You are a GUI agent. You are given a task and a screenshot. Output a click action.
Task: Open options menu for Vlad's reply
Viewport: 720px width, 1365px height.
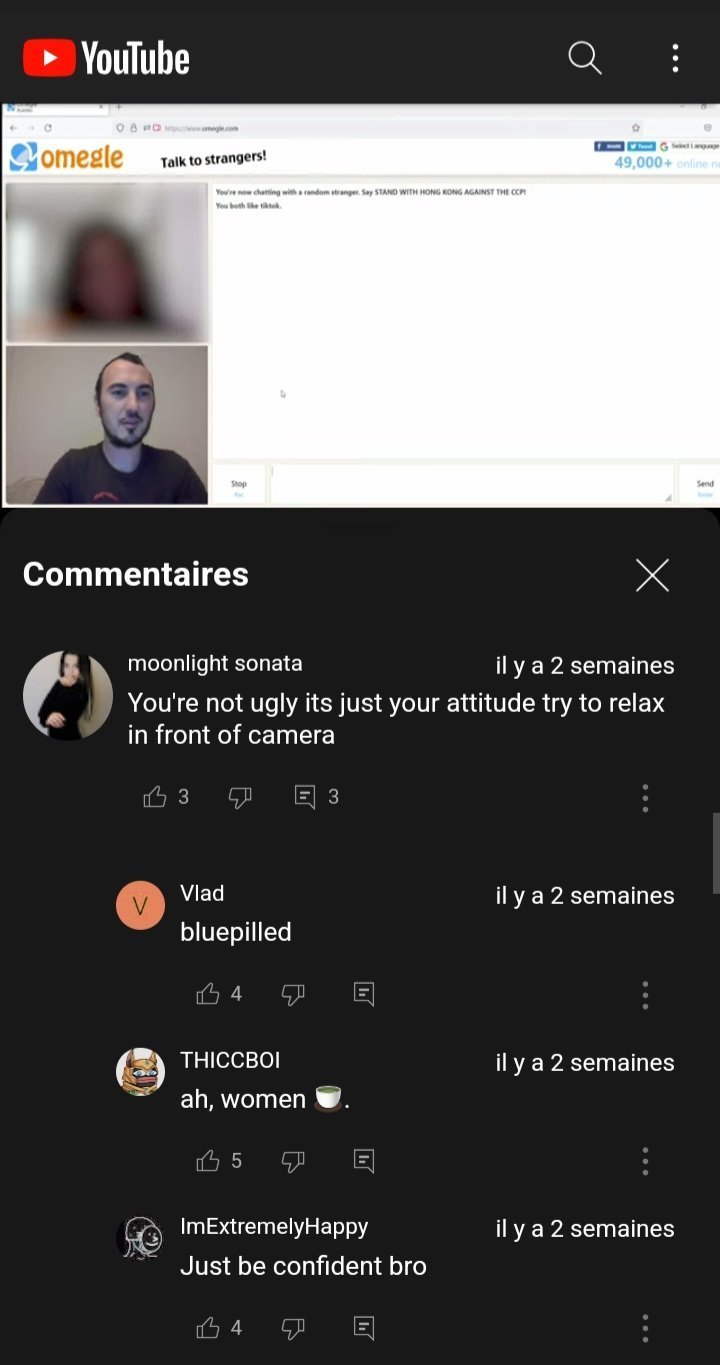click(x=645, y=994)
